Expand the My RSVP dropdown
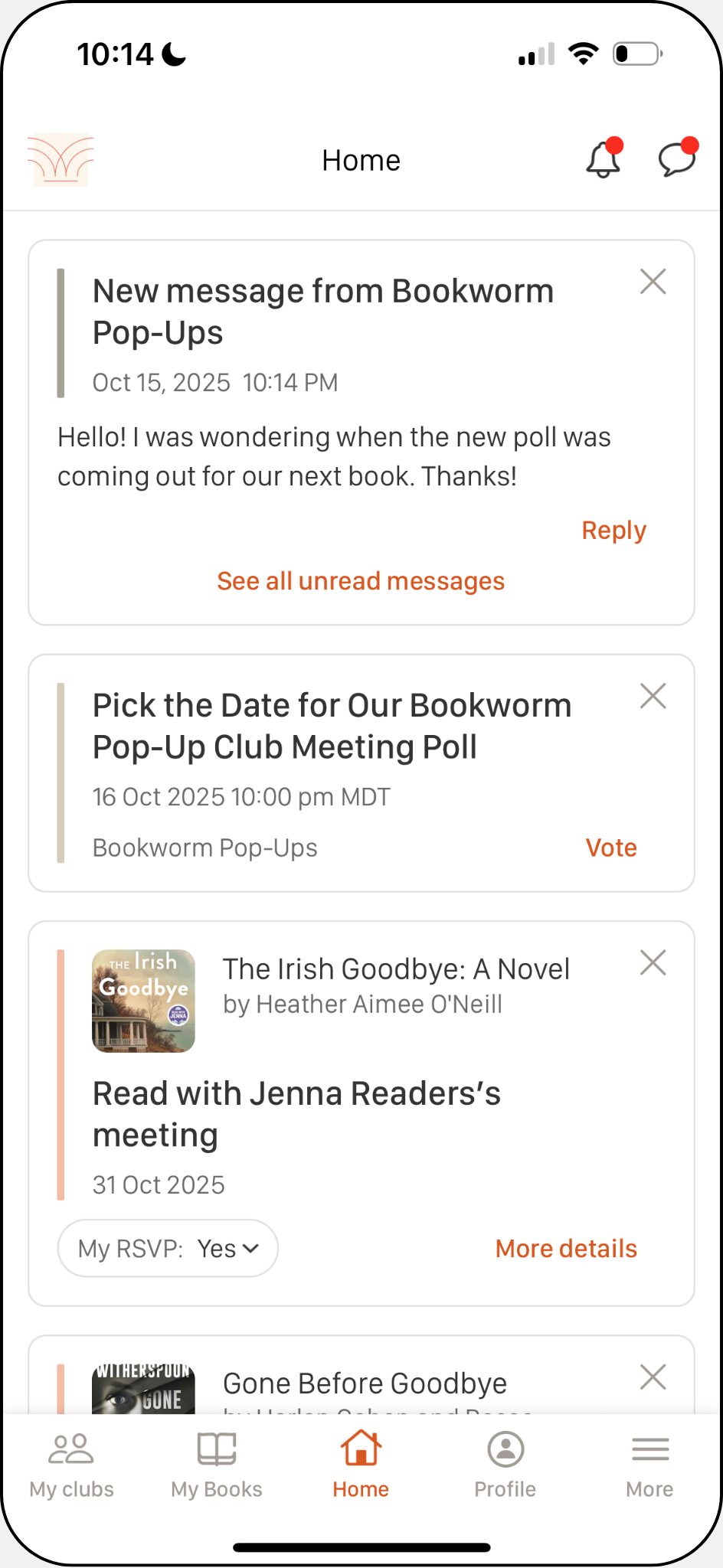This screenshot has width=723, height=1568. [x=168, y=1248]
